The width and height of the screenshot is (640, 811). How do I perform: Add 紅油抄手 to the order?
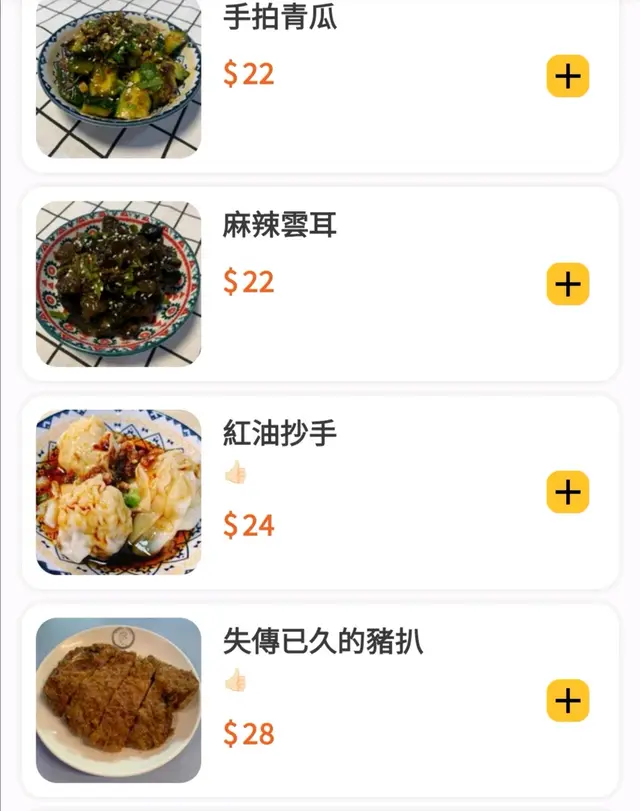tap(567, 492)
